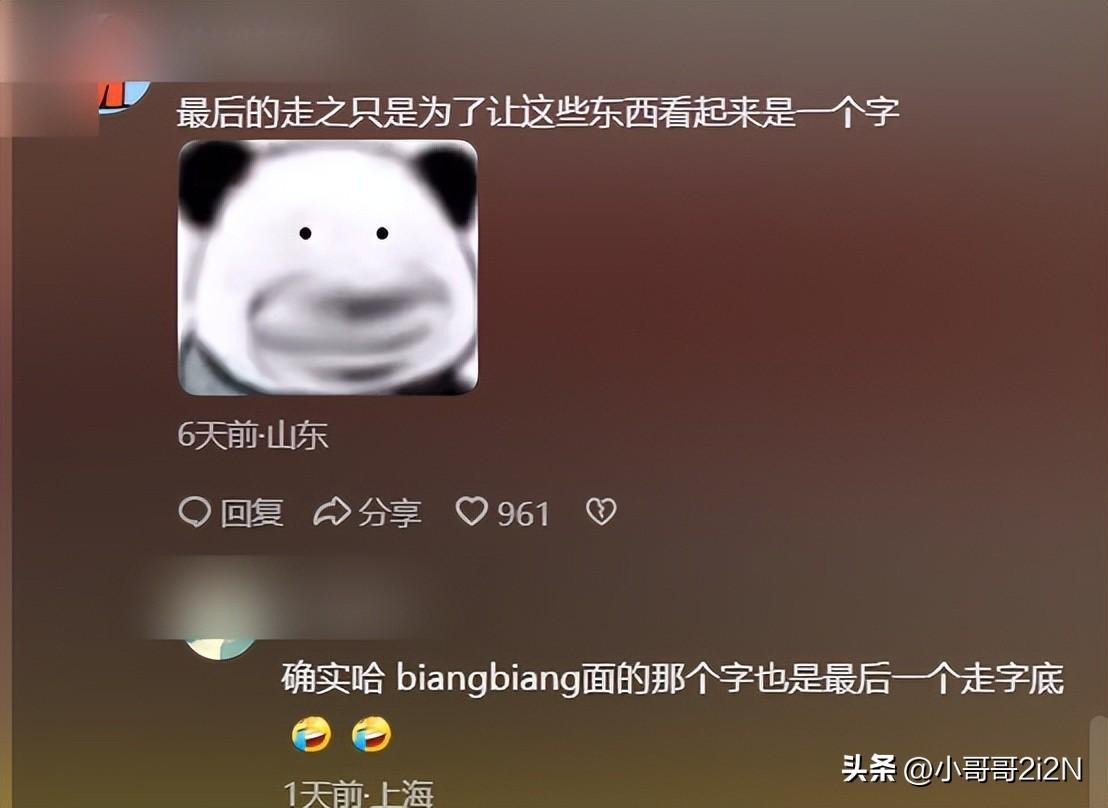The width and height of the screenshot is (1108, 808).
Task: Like the comment with 961 likes
Action: [x=471, y=512]
